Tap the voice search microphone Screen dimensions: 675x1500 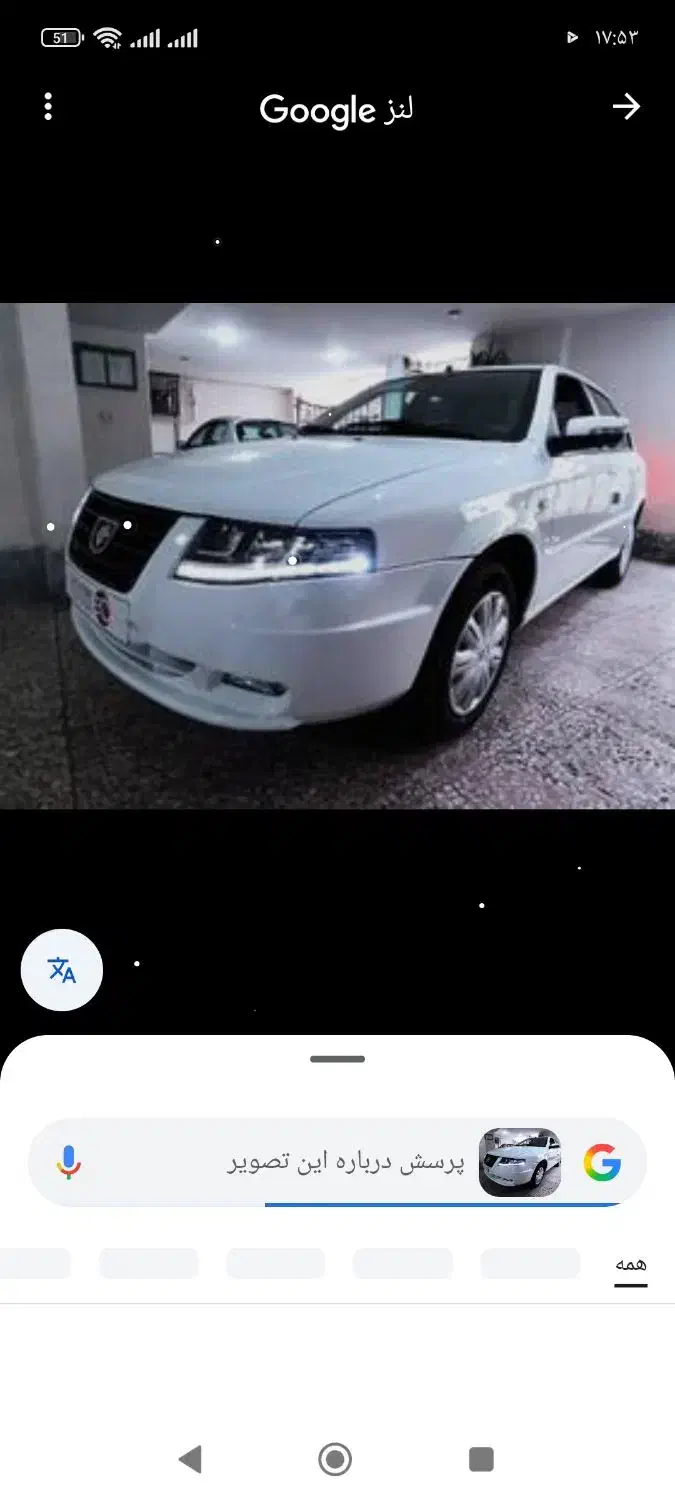[x=68, y=1162]
